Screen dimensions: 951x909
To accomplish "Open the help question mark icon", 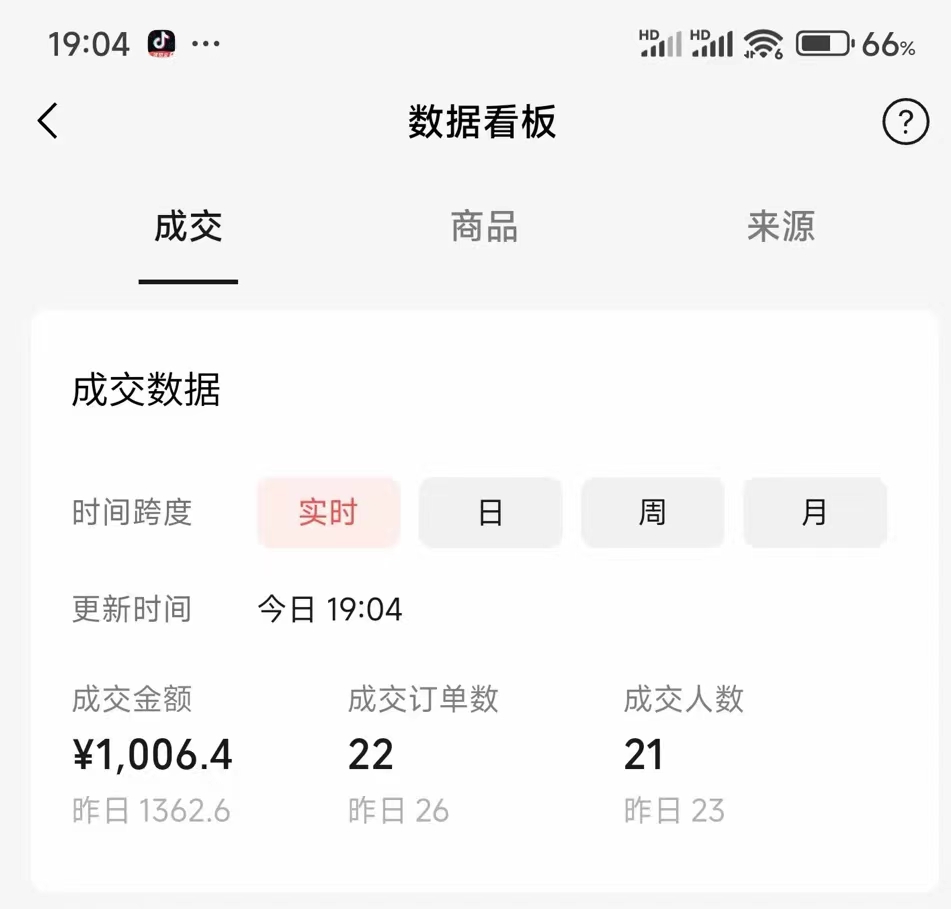I will [905, 122].
